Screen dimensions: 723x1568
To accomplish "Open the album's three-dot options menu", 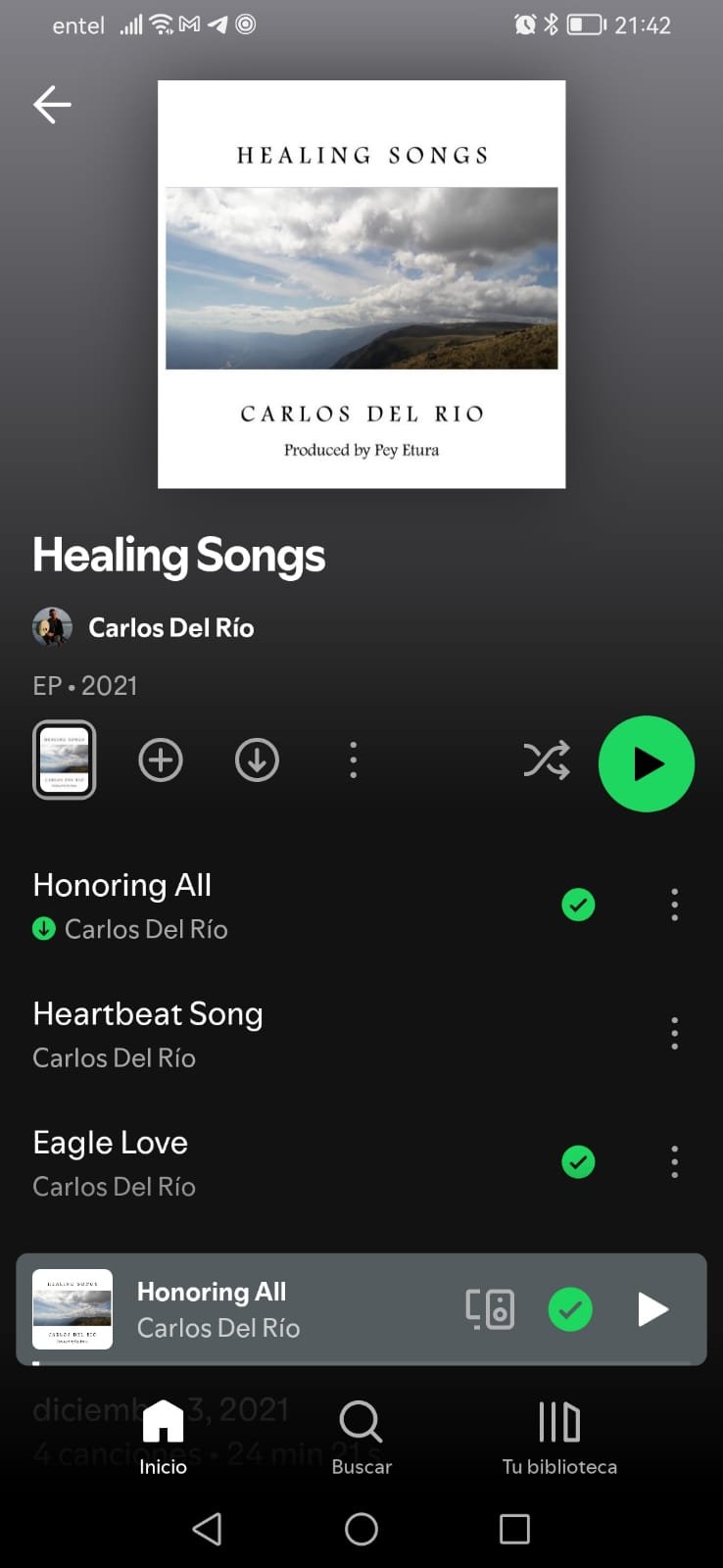I will (x=354, y=760).
